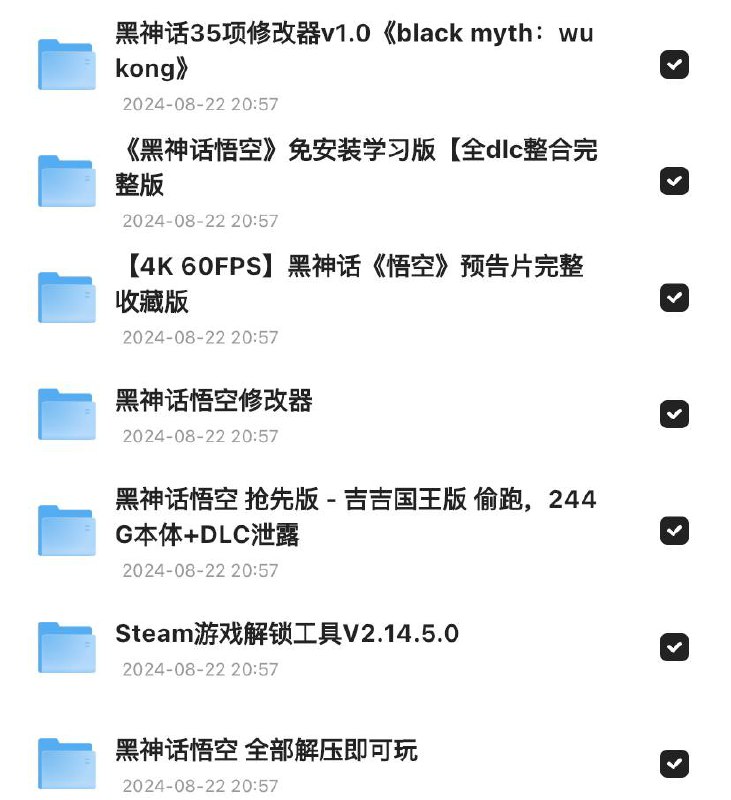The width and height of the screenshot is (731, 800).
Task: Click the Steam游戏解锁工具V2.14.5.0 title
Action: pos(285,632)
